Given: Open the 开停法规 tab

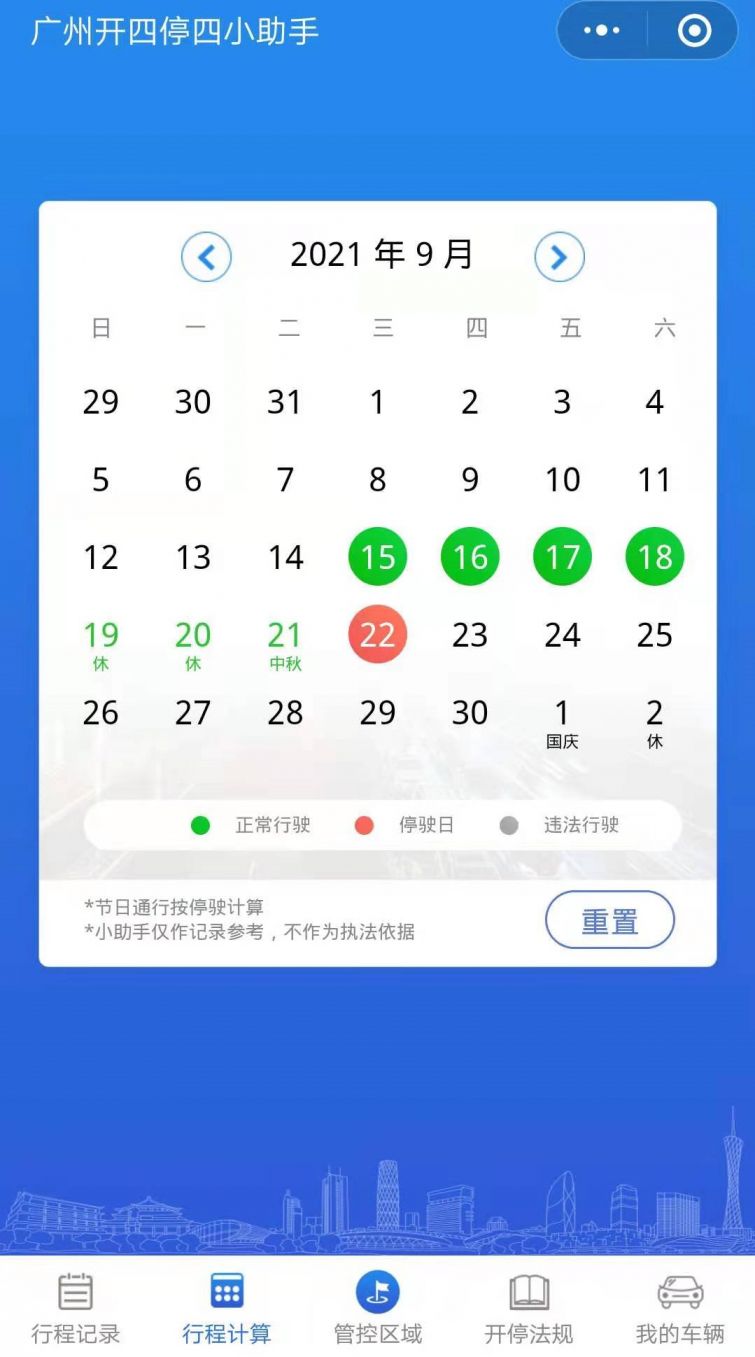Looking at the screenshot, I should click(529, 1307).
